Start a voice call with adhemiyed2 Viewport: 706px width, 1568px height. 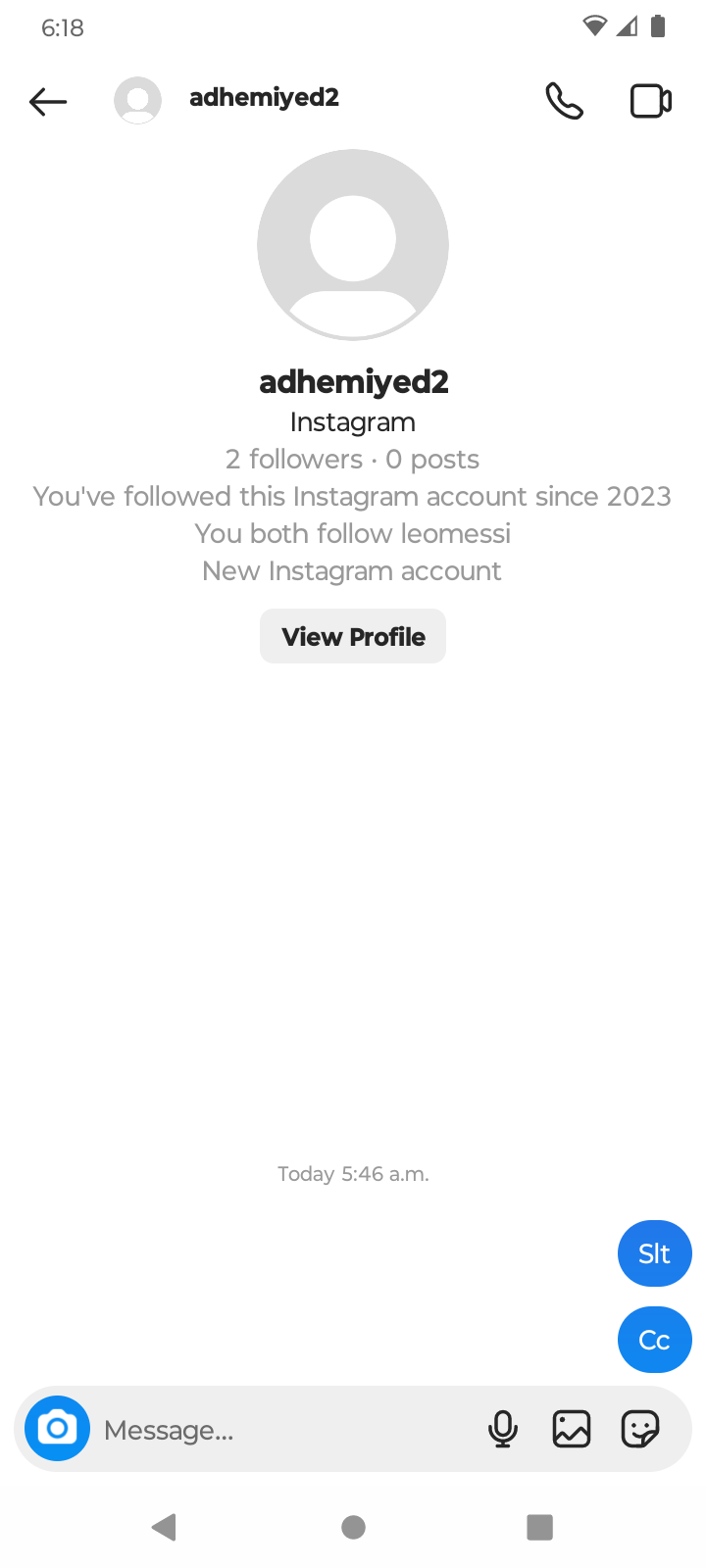pyautogui.click(x=564, y=101)
